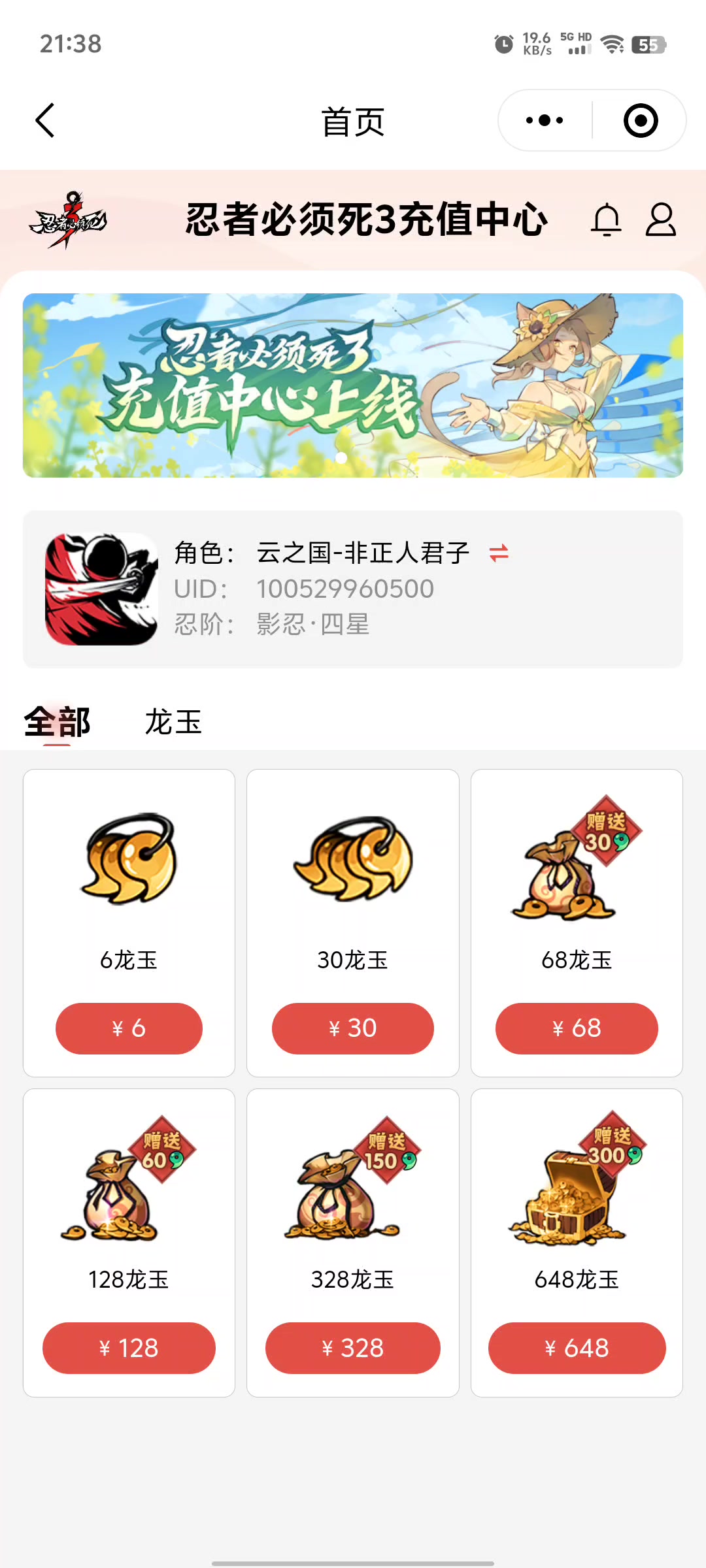
Task: Close the mini program with the circle button
Action: coord(640,121)
